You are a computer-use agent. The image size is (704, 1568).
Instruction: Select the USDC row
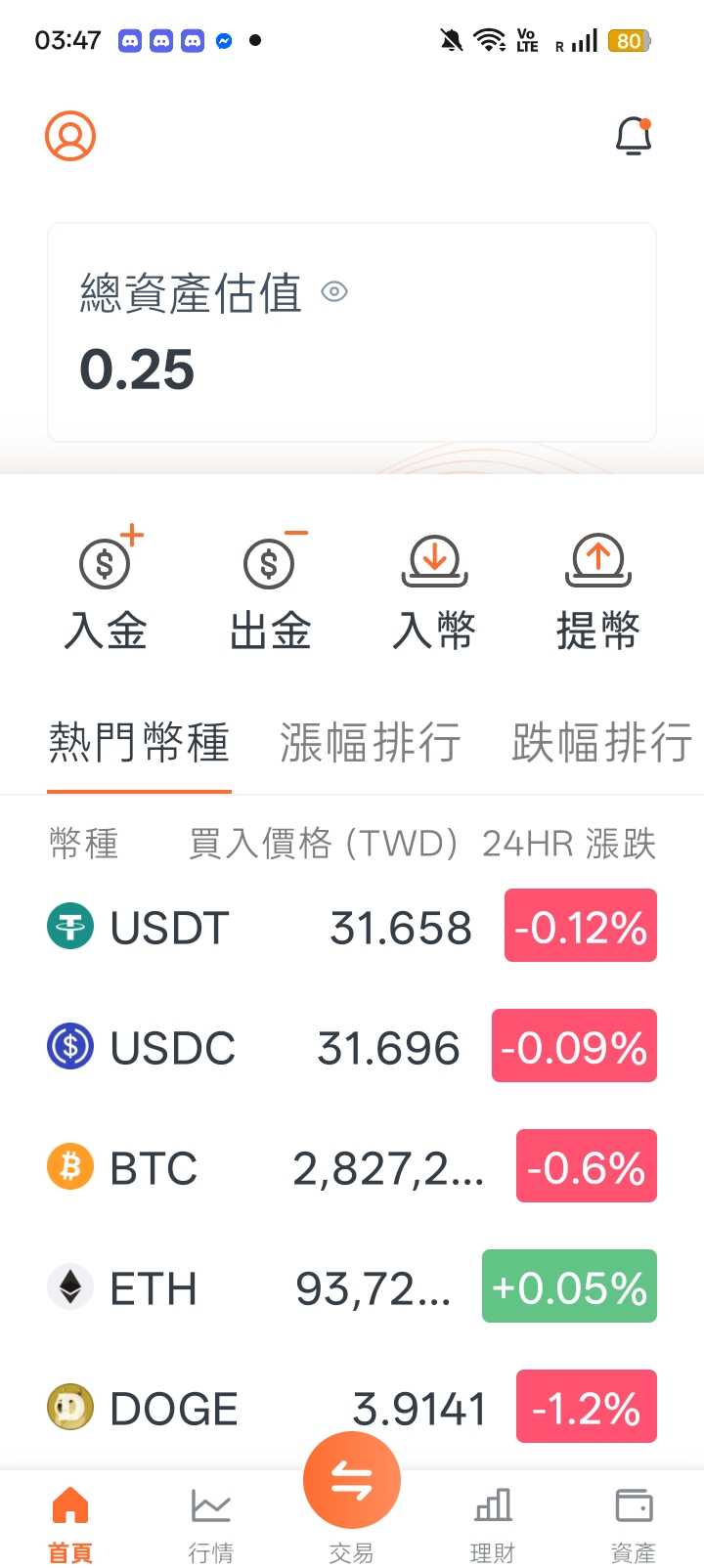tap(352, 1046)
